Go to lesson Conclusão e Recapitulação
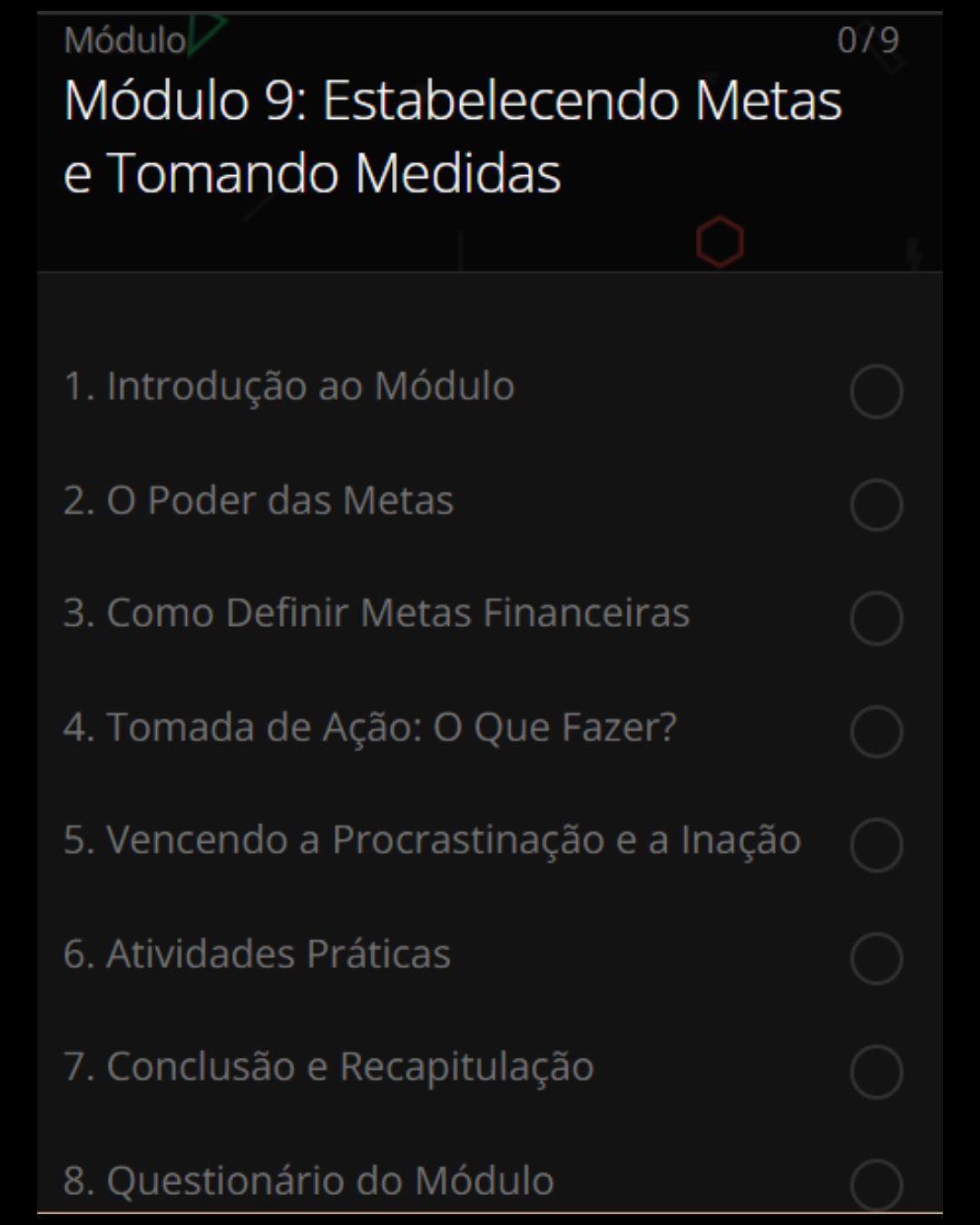The width and height of the screenshot is (980, 1225). 328,1067
